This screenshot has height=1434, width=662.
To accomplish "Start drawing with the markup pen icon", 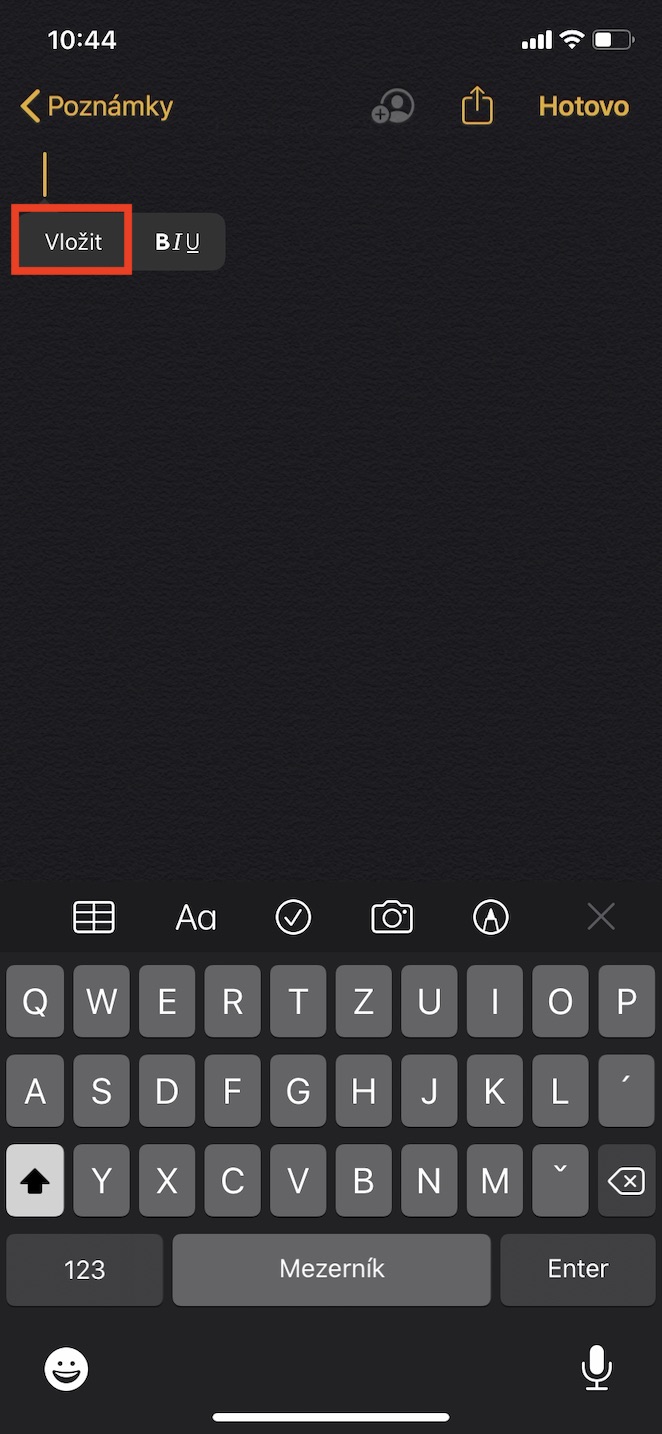I will [x=490, y=917].
